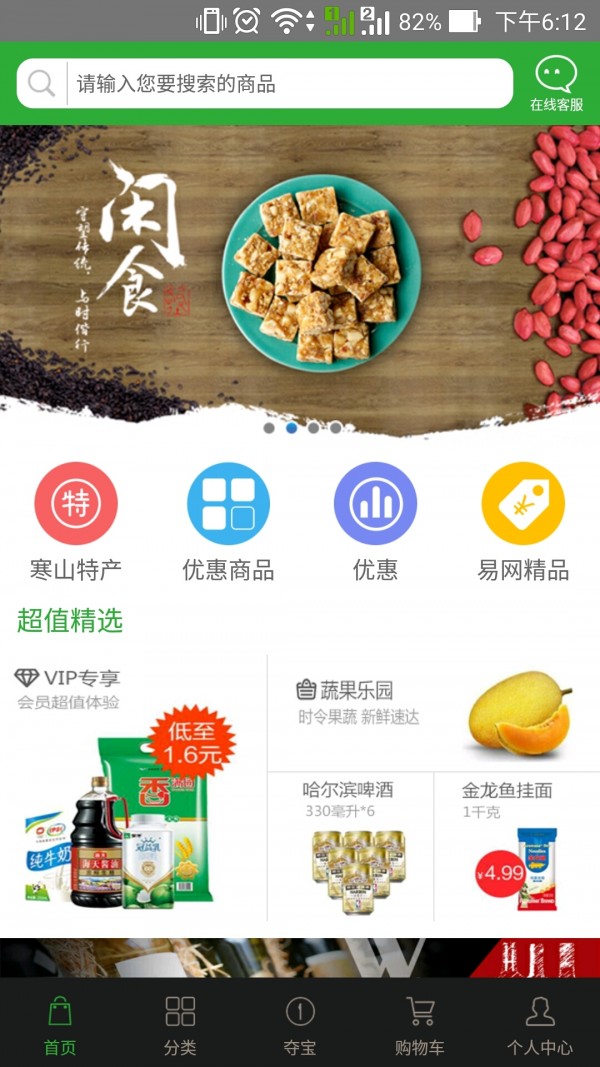The width and height of the screenshot is (600, 1067).
Task: View the 蔬果乐园 fresh produce card
Action: coord(434,712)
